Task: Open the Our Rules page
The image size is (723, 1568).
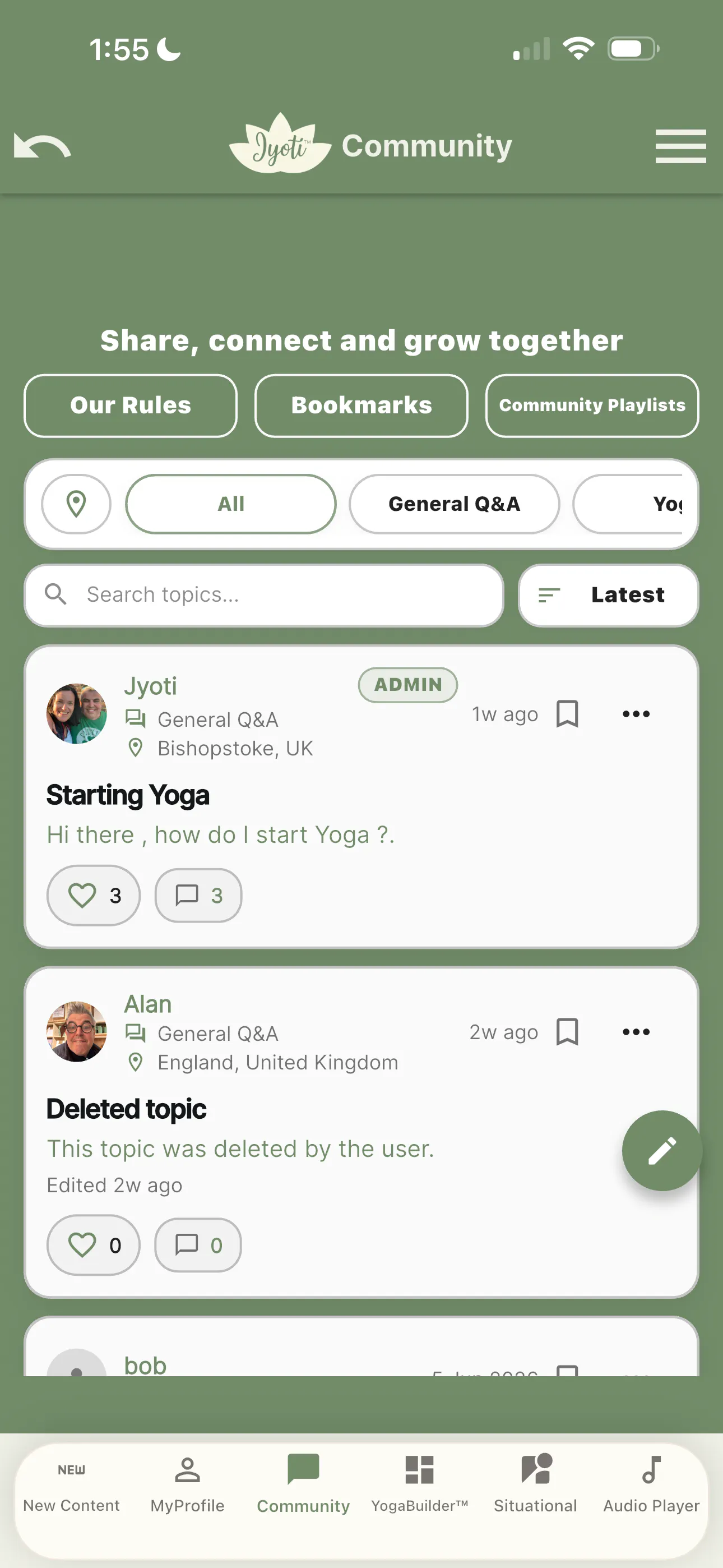Action: tap(130, 405)
